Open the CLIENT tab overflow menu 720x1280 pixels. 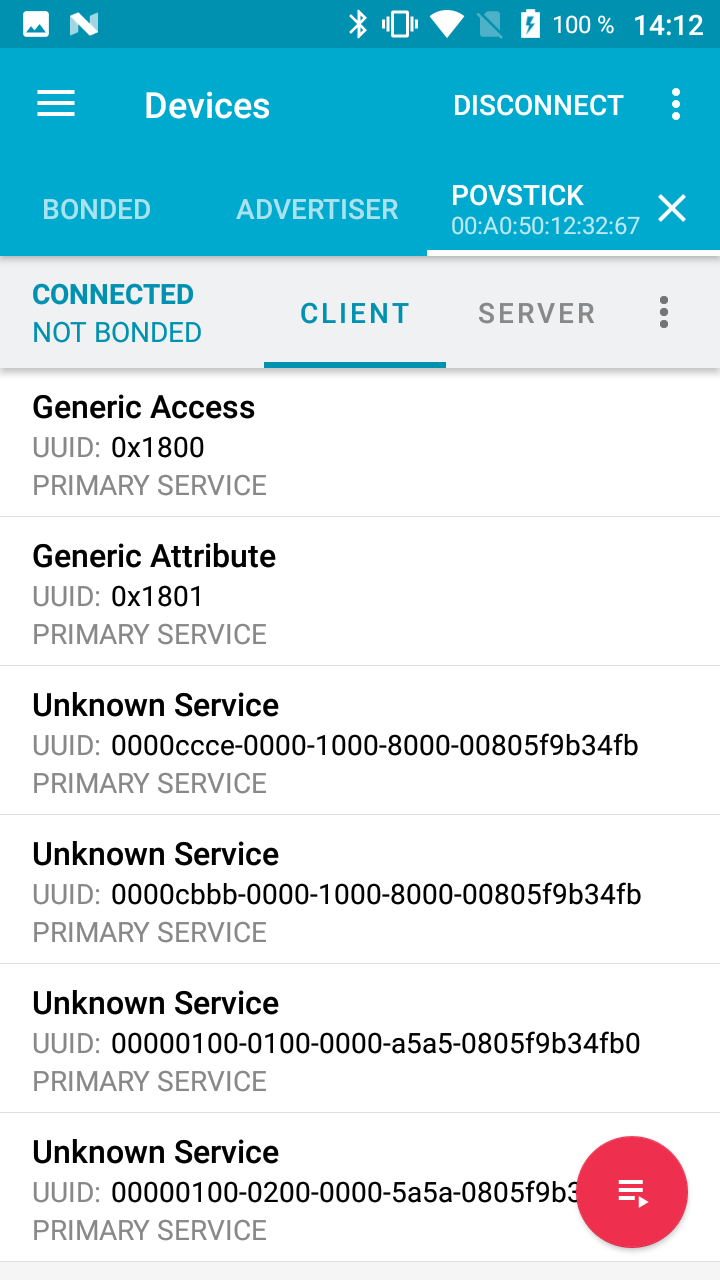(x=663, y=312)
